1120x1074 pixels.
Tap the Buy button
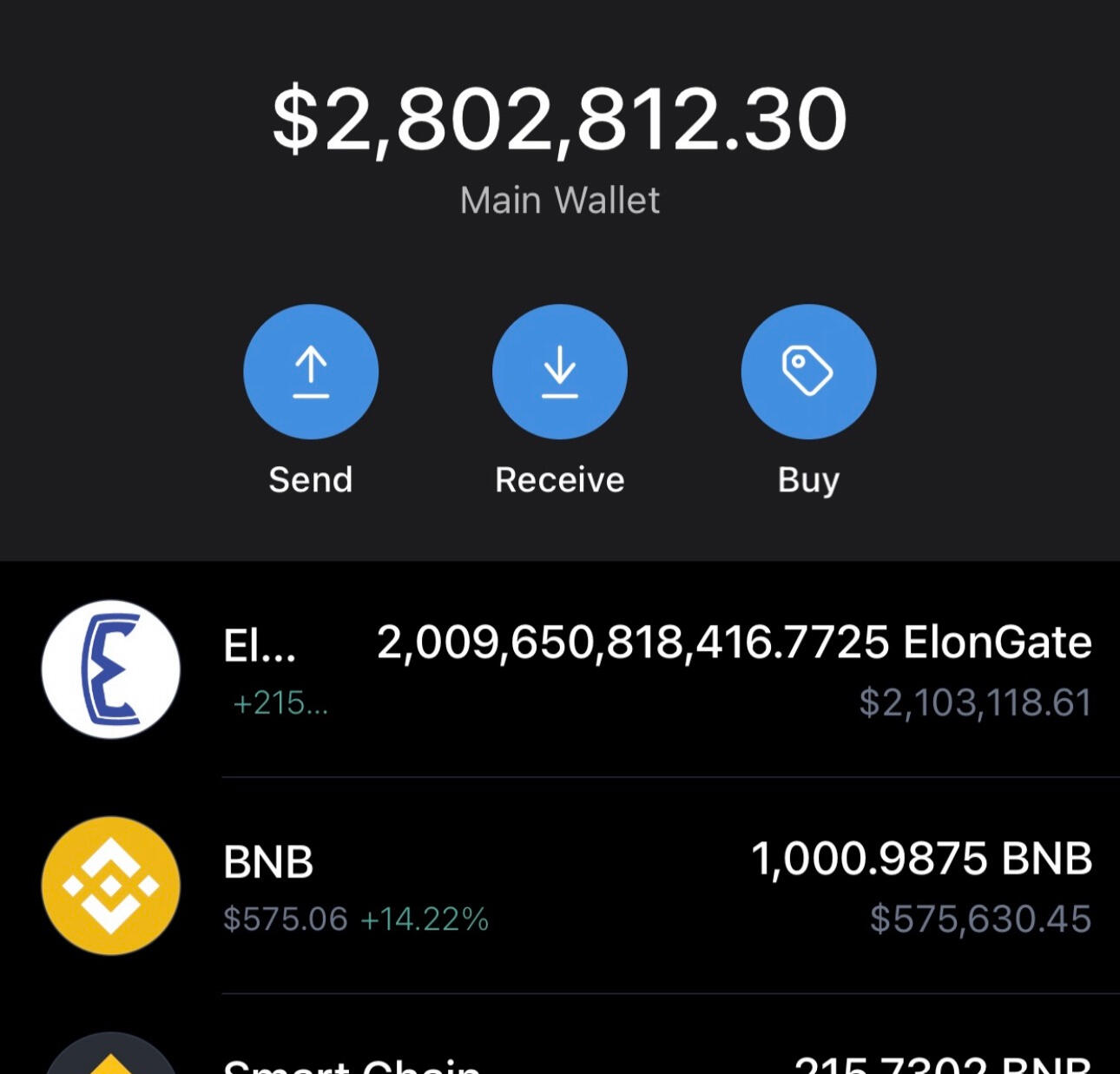(808, 372)
